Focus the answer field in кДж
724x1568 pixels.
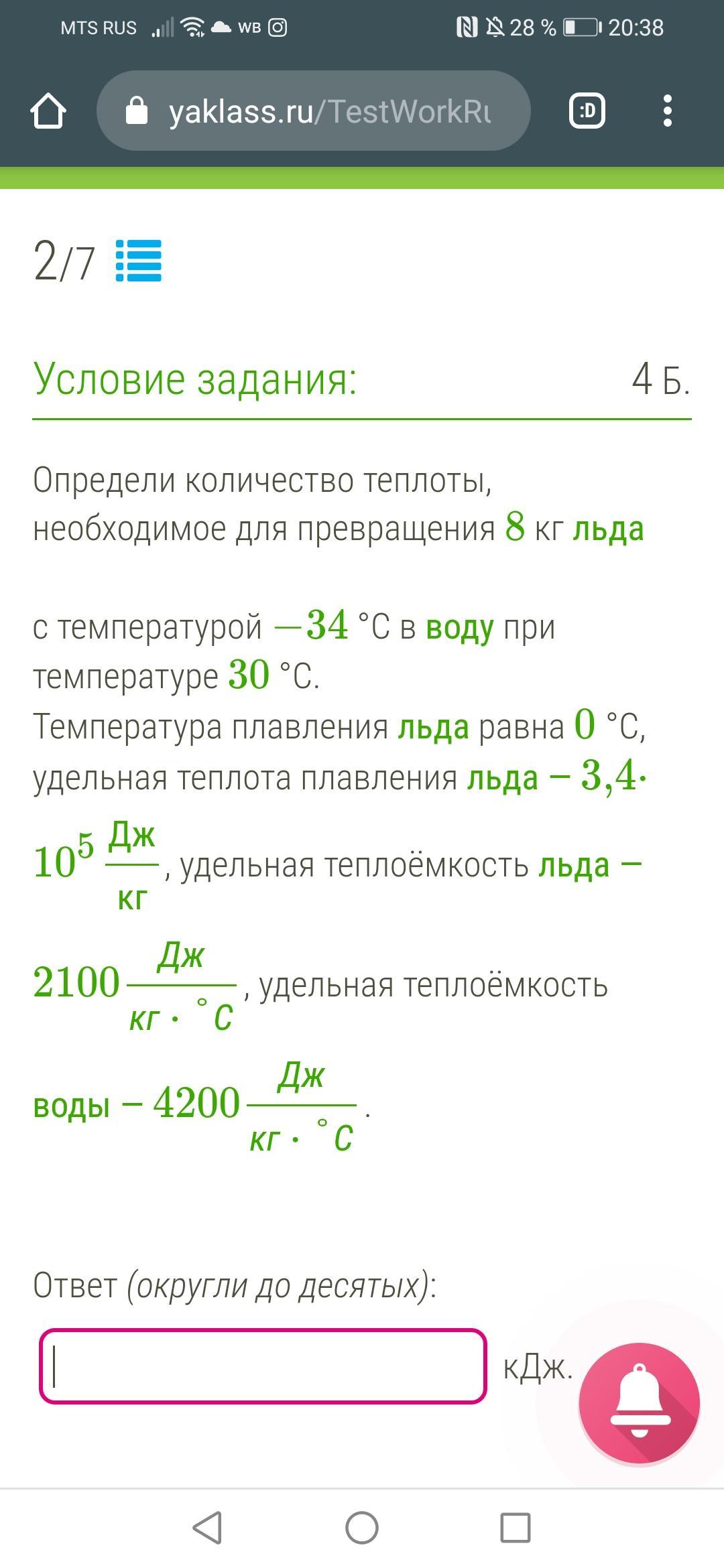click(x=263, y=1366)
